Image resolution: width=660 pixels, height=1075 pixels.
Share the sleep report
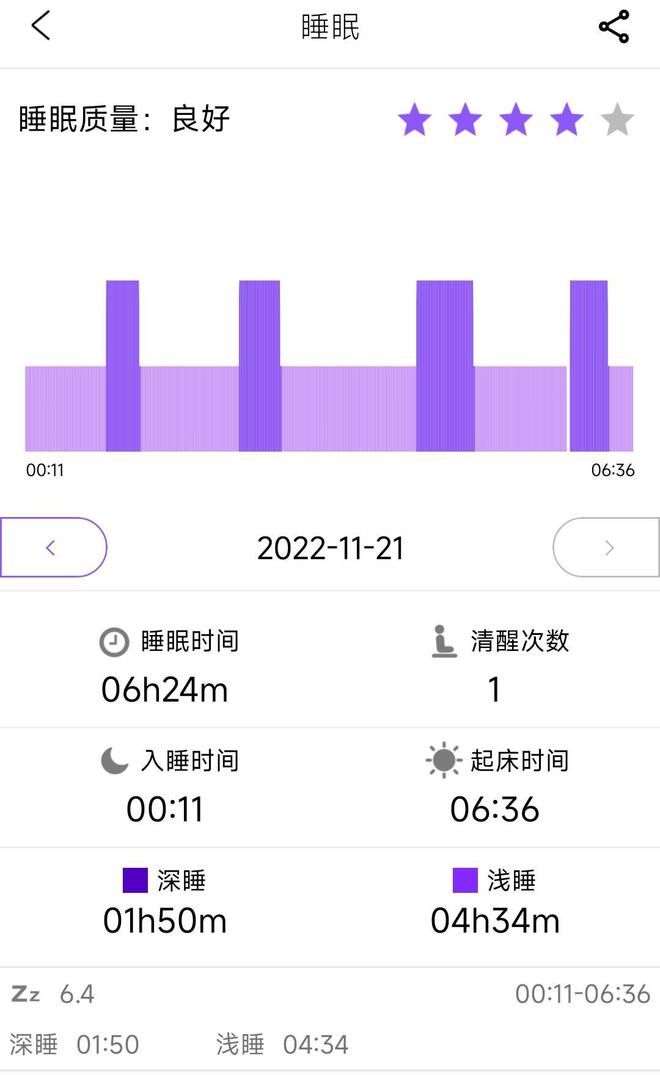click(613, 27)
